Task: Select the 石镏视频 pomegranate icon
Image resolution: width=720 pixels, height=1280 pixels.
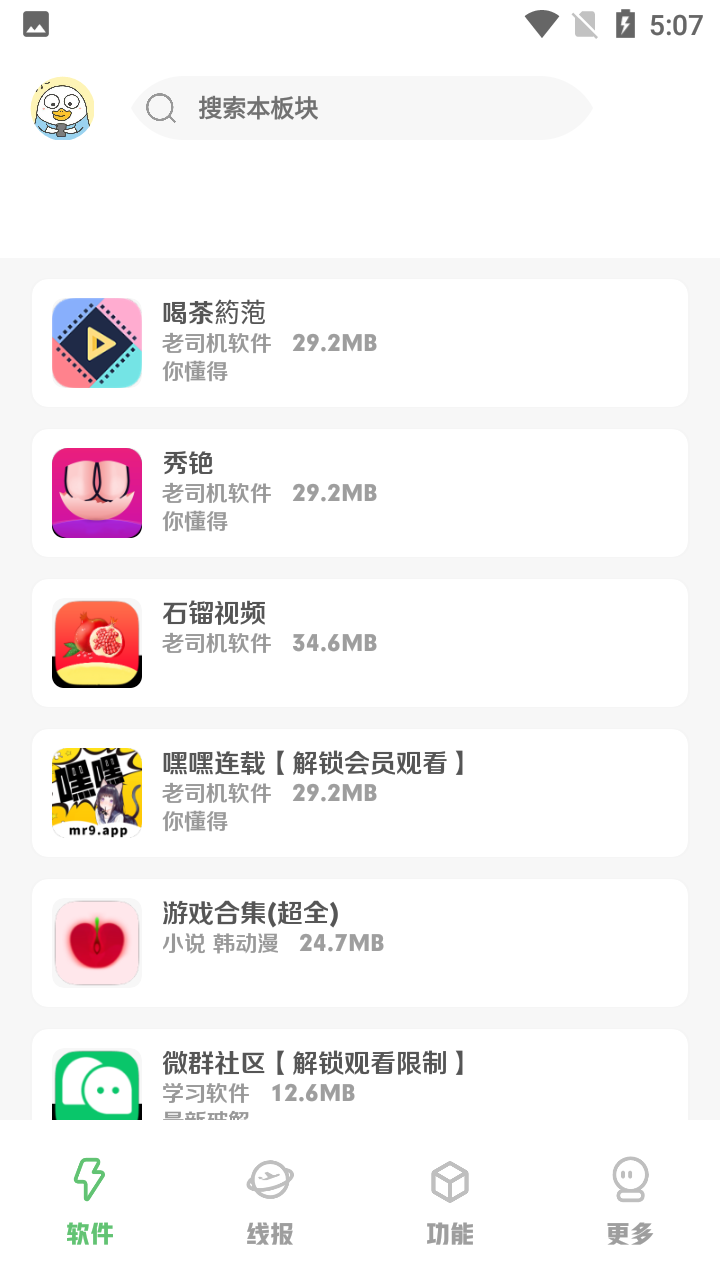Action: (96, 642)
